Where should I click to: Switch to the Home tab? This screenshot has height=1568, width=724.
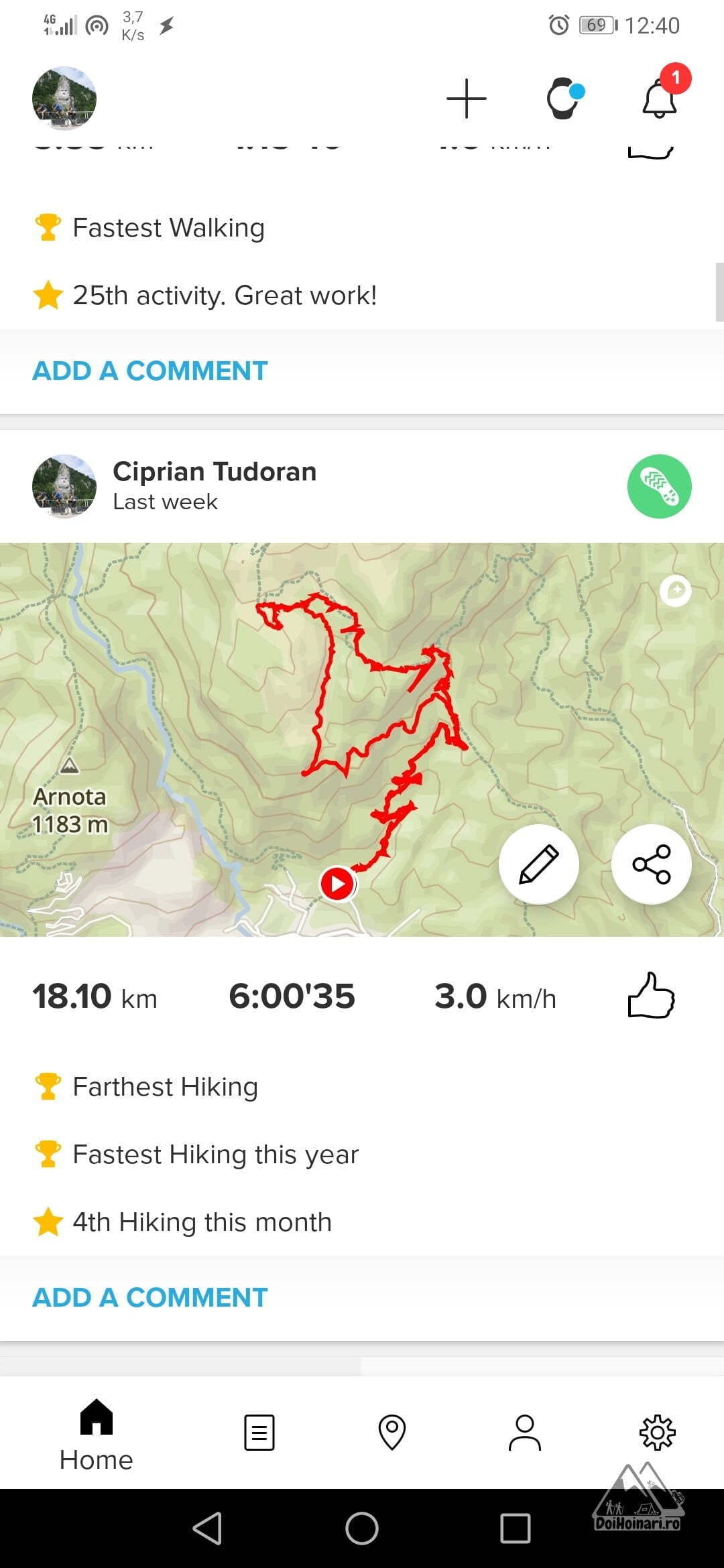tap(96, 1435)
